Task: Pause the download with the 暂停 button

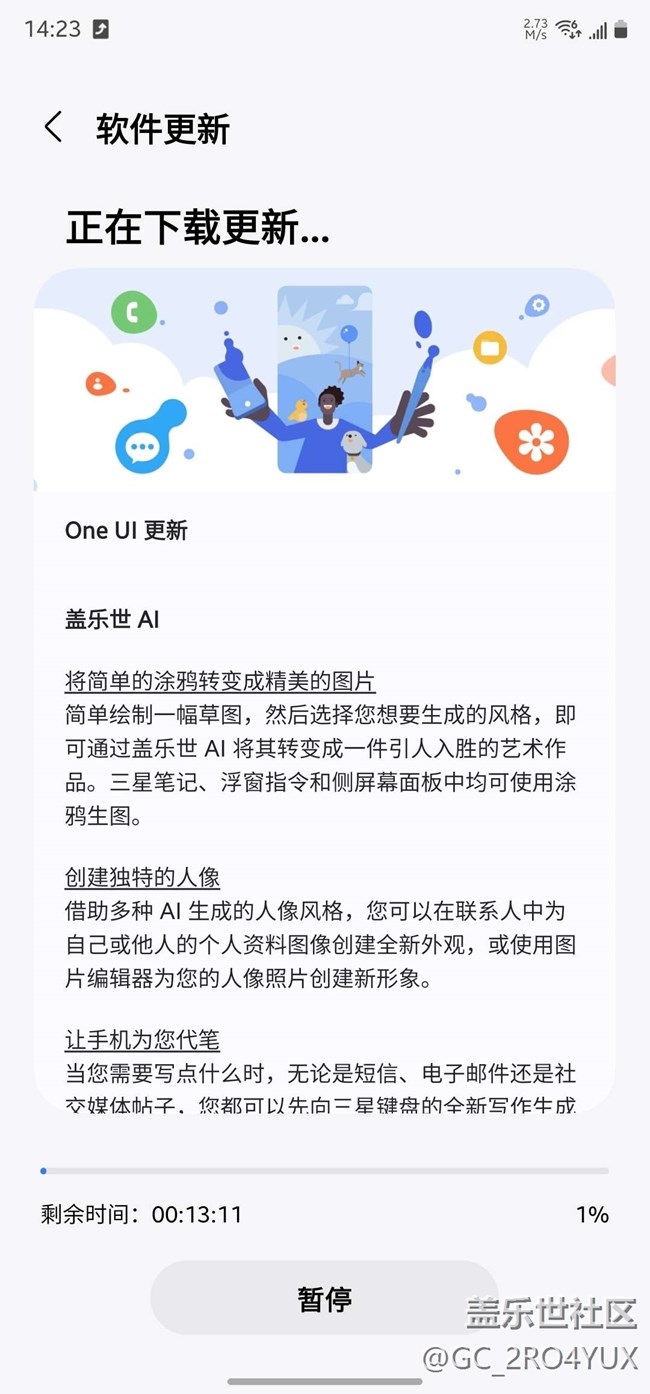Action: pyautogui.click(x=324, y=1298)
